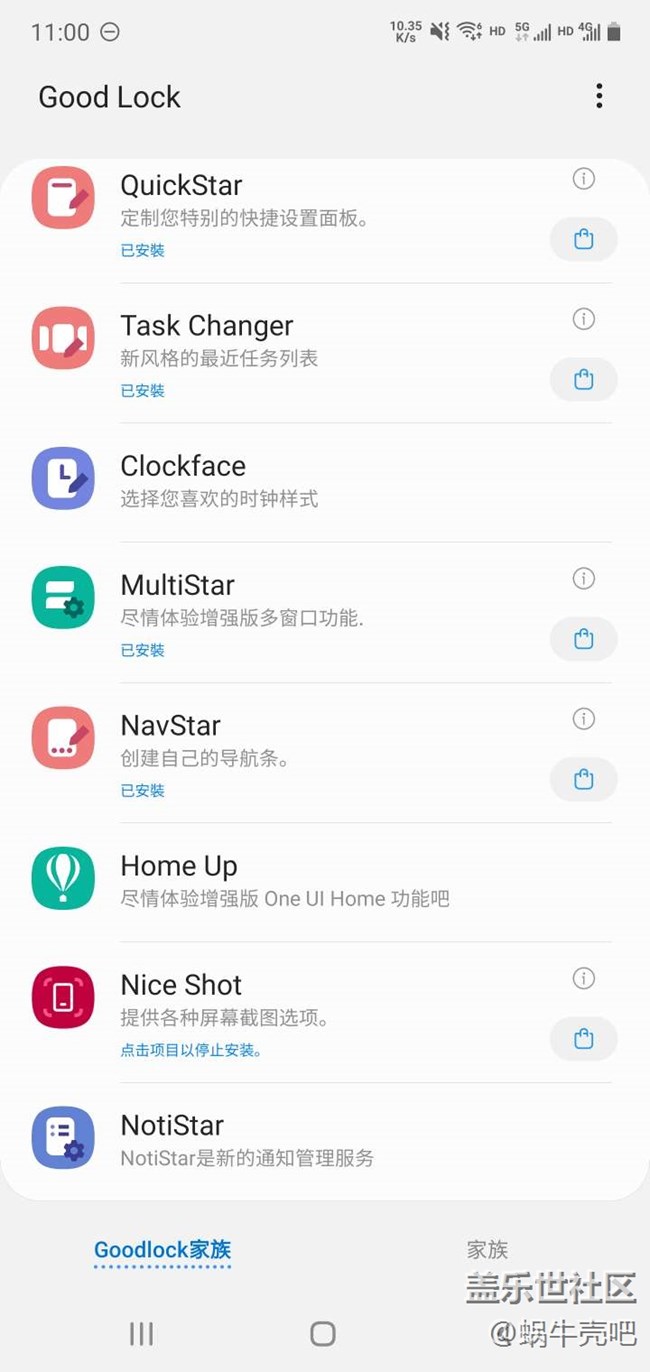
Task: Tap the store bag button for Task Changer
Action: (584, 380)
